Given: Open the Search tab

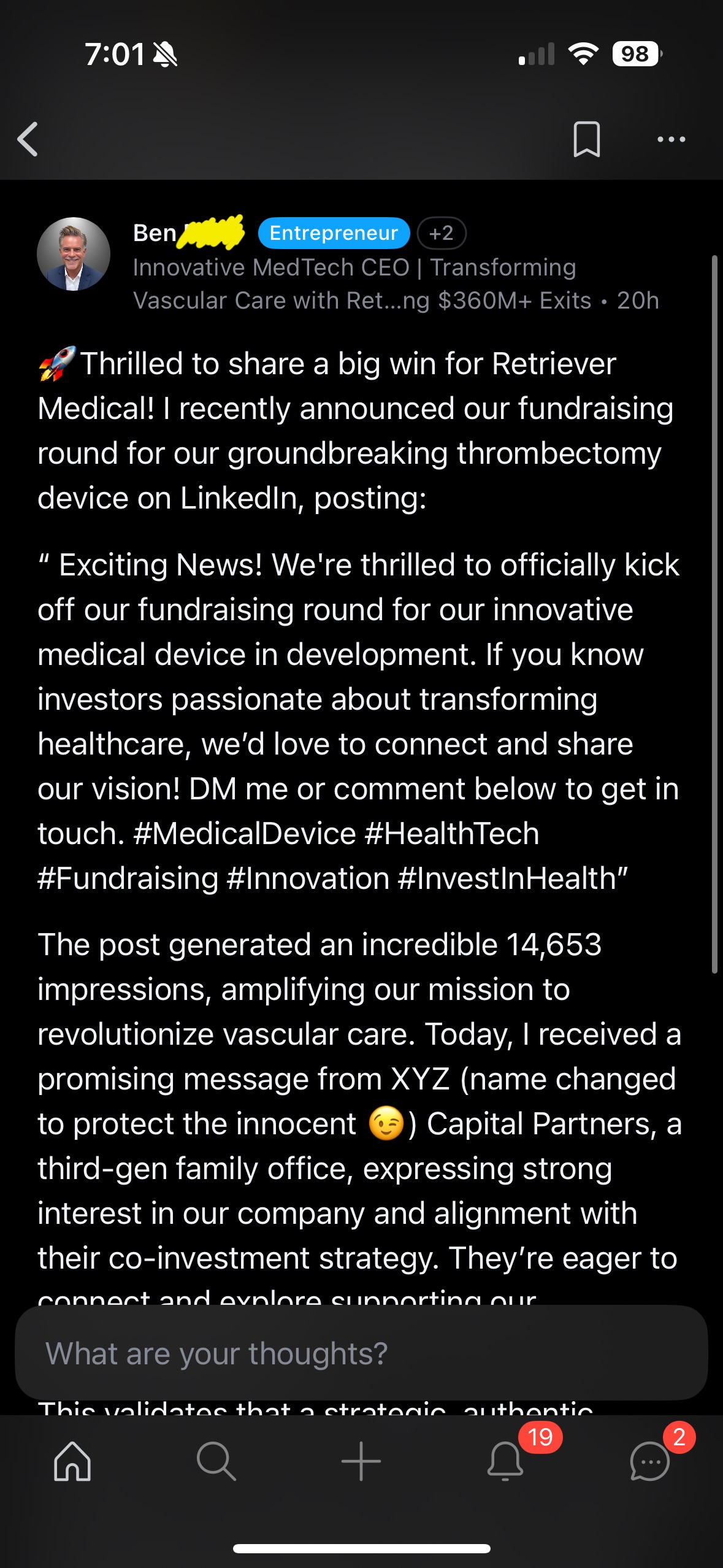Looking at the screenshot, I should [216, 1461].
